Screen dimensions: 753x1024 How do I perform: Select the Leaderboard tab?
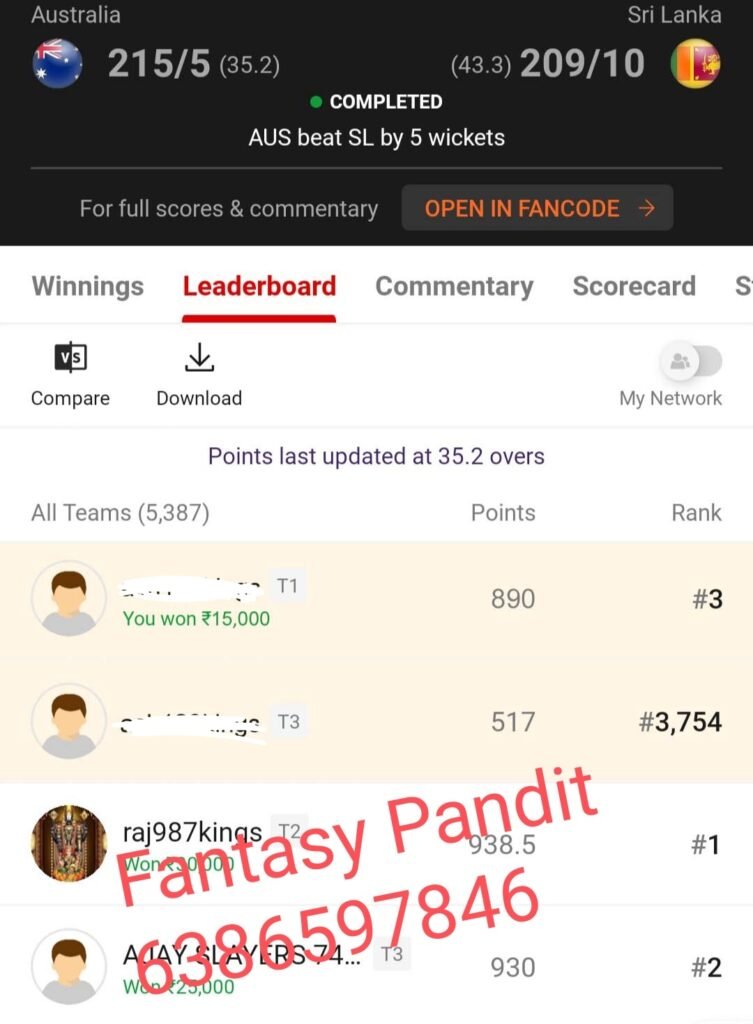point(259,286)
